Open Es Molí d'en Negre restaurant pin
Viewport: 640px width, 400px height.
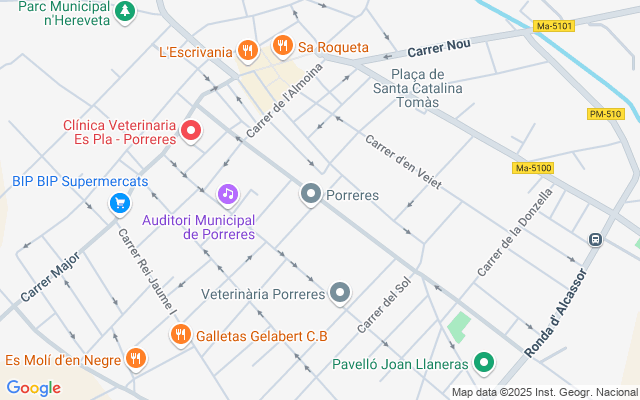135,359
